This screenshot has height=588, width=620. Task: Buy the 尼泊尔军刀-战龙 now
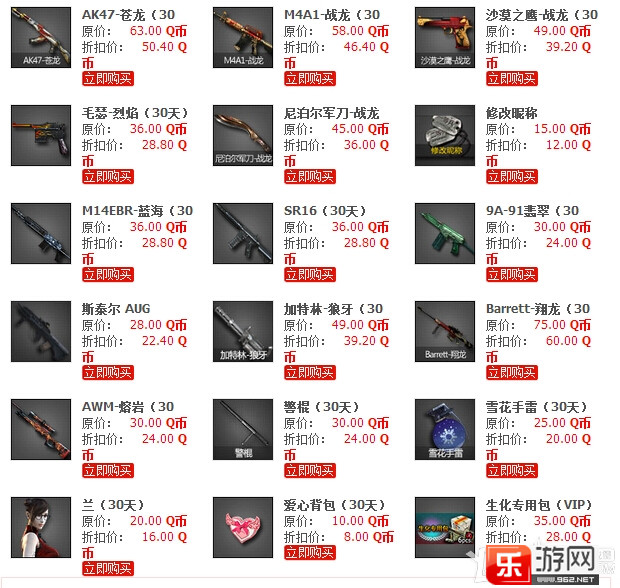(x=309, y=177)
